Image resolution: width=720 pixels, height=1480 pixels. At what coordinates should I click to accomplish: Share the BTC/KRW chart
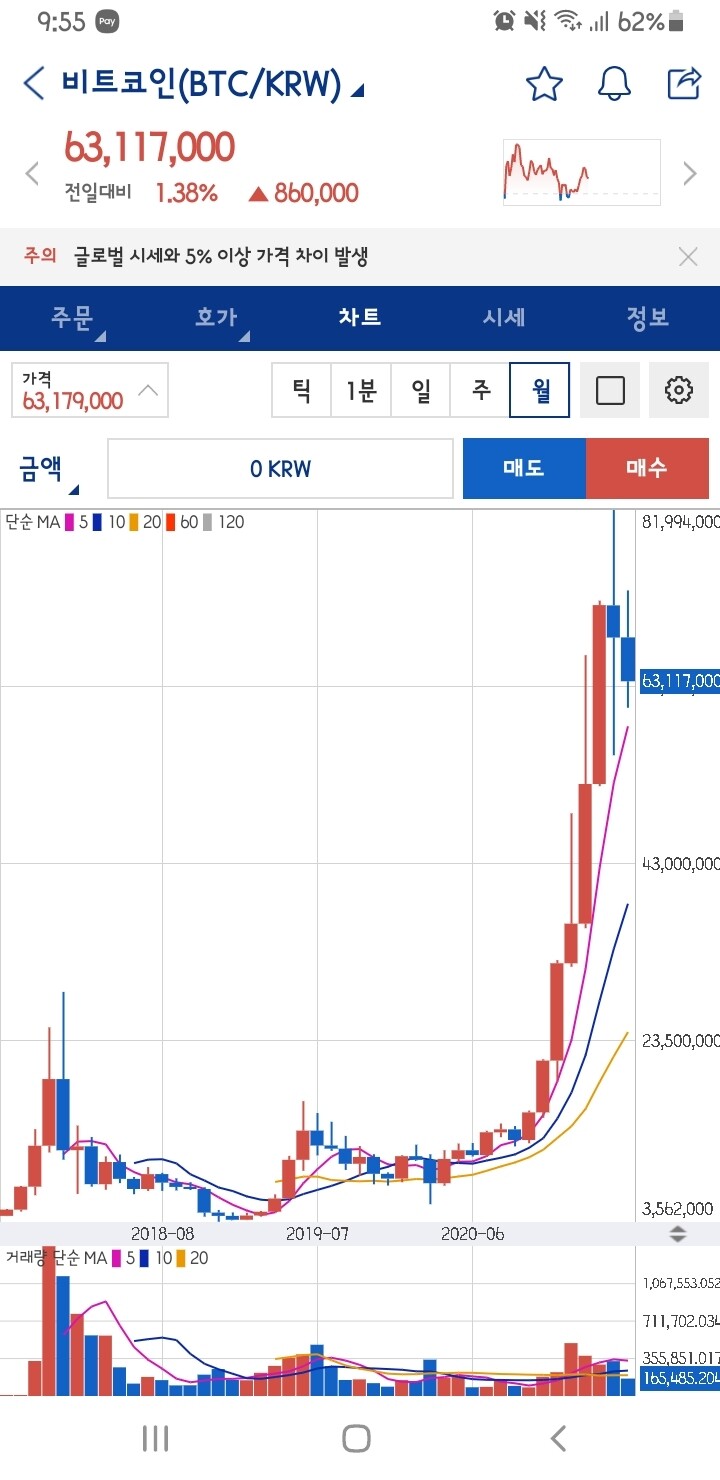684,84
